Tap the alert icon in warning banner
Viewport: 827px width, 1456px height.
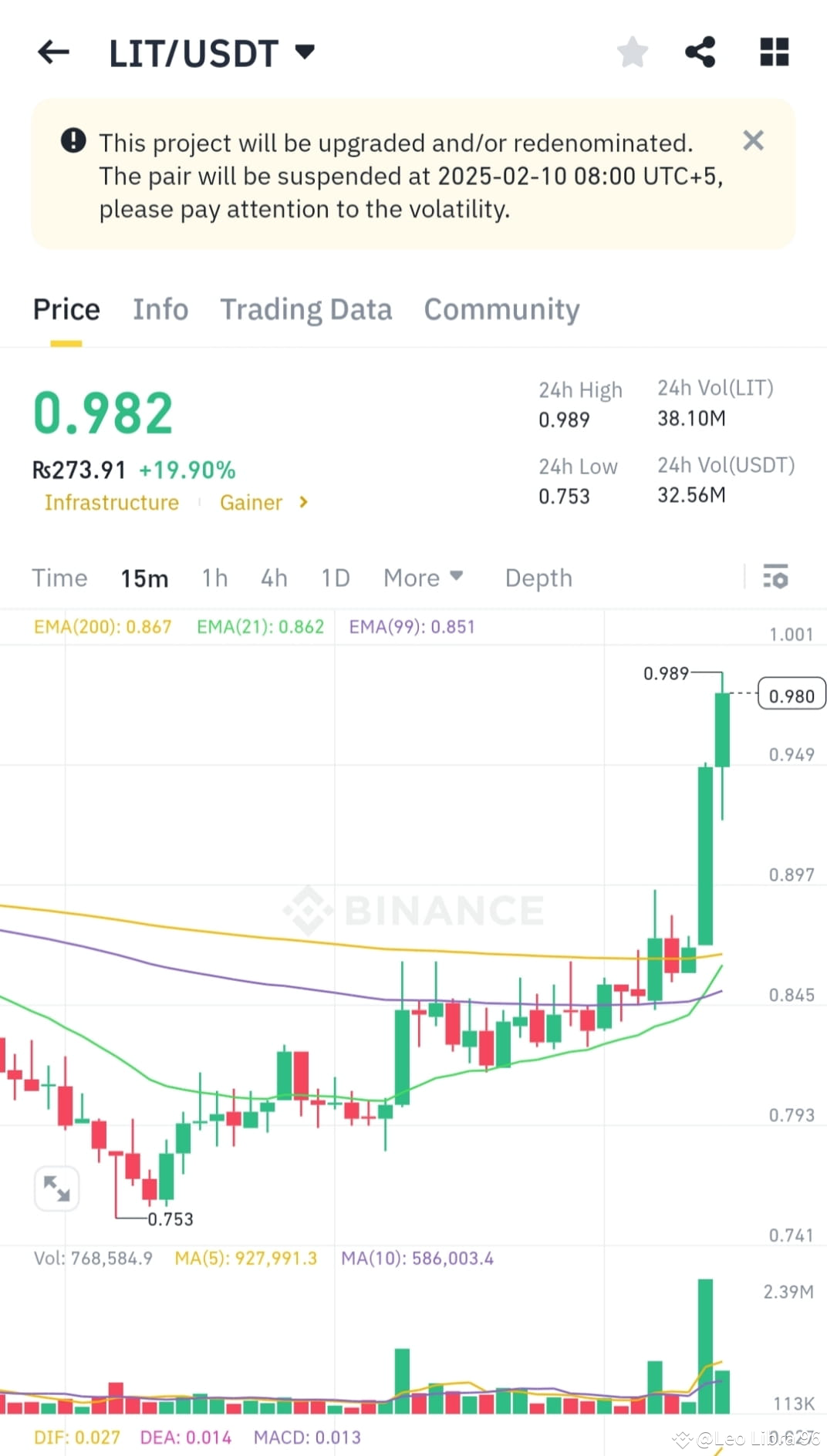tap(72, 140)
